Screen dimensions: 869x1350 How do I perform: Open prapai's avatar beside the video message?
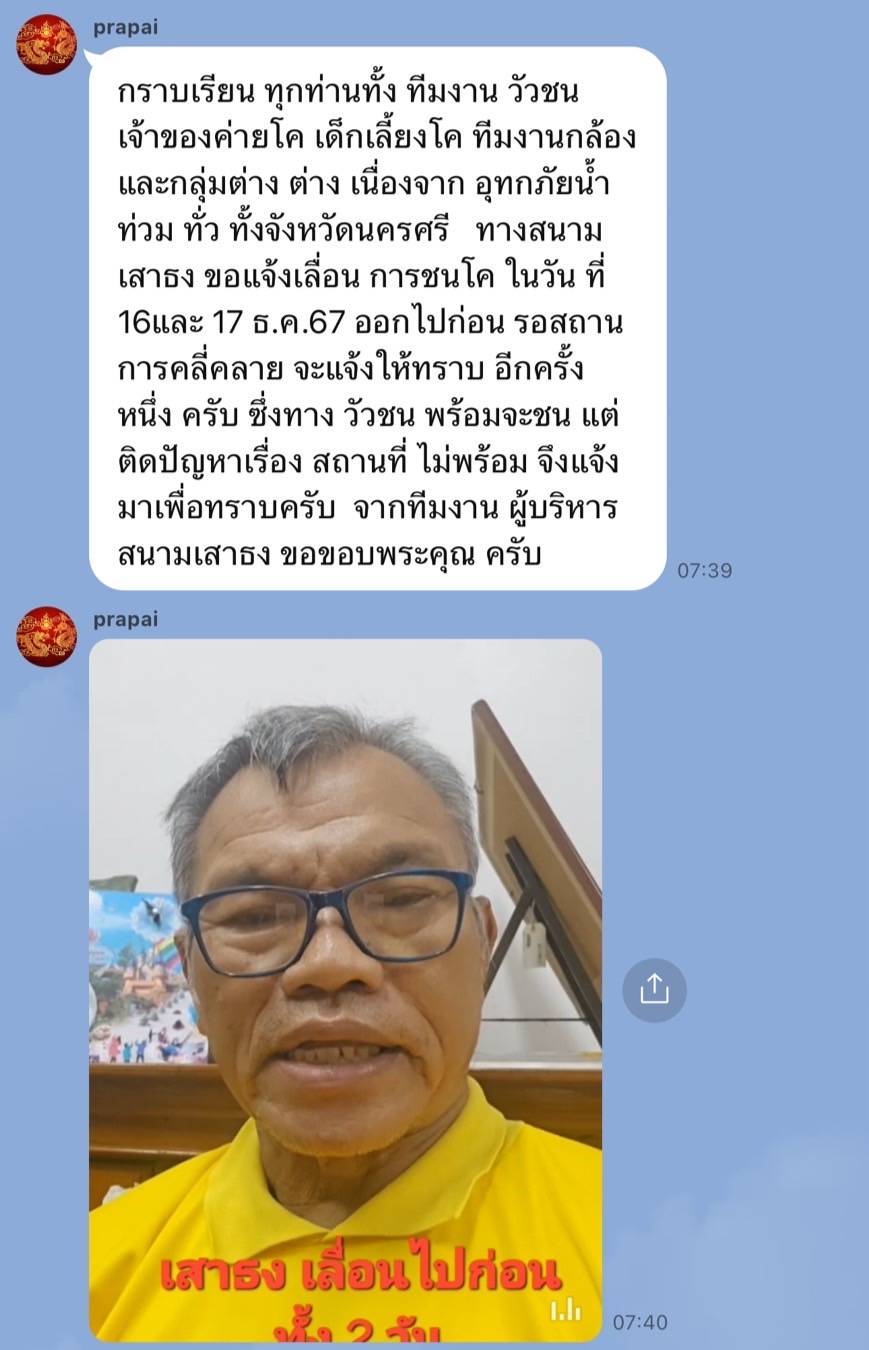tap(46, 637)
